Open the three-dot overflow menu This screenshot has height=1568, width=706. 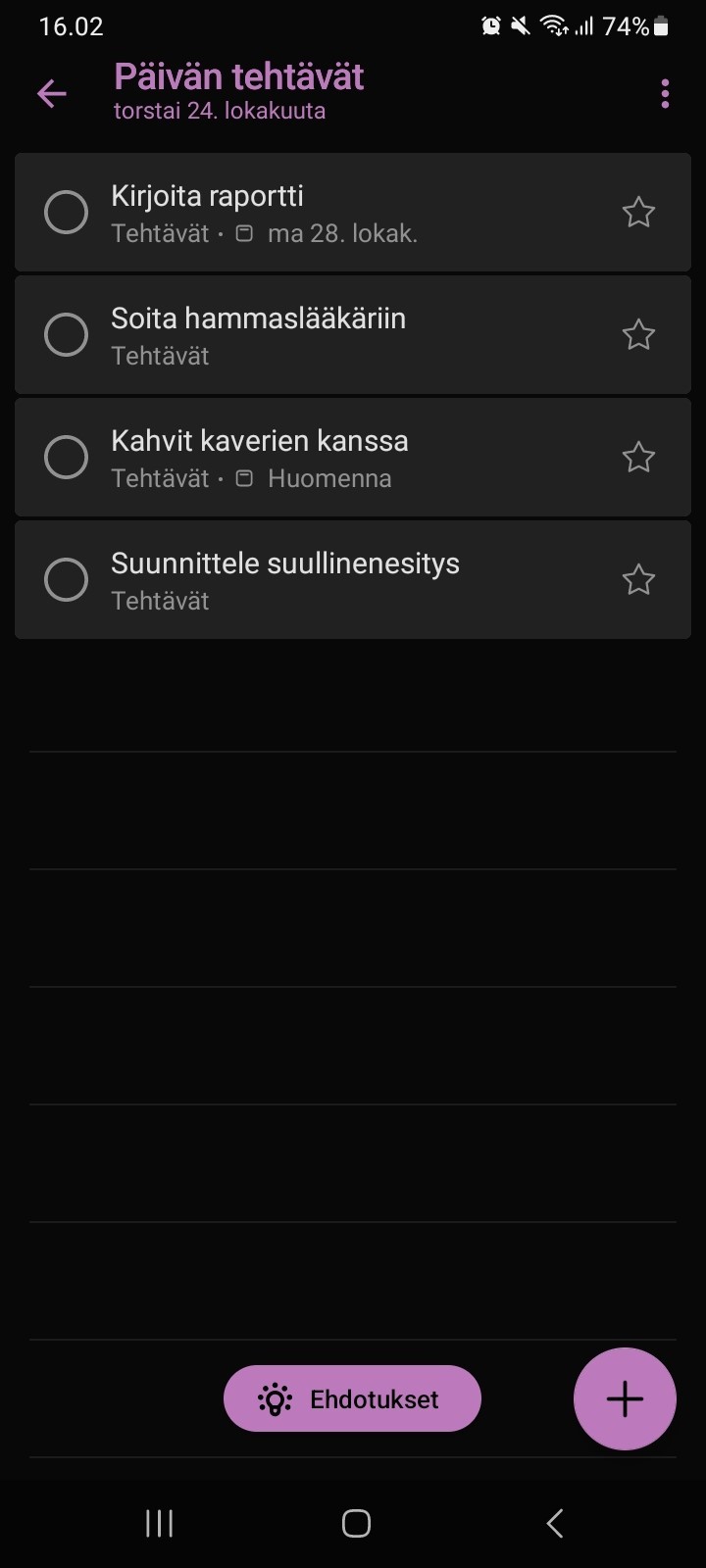pyautogui.click(x=665, y=94)
